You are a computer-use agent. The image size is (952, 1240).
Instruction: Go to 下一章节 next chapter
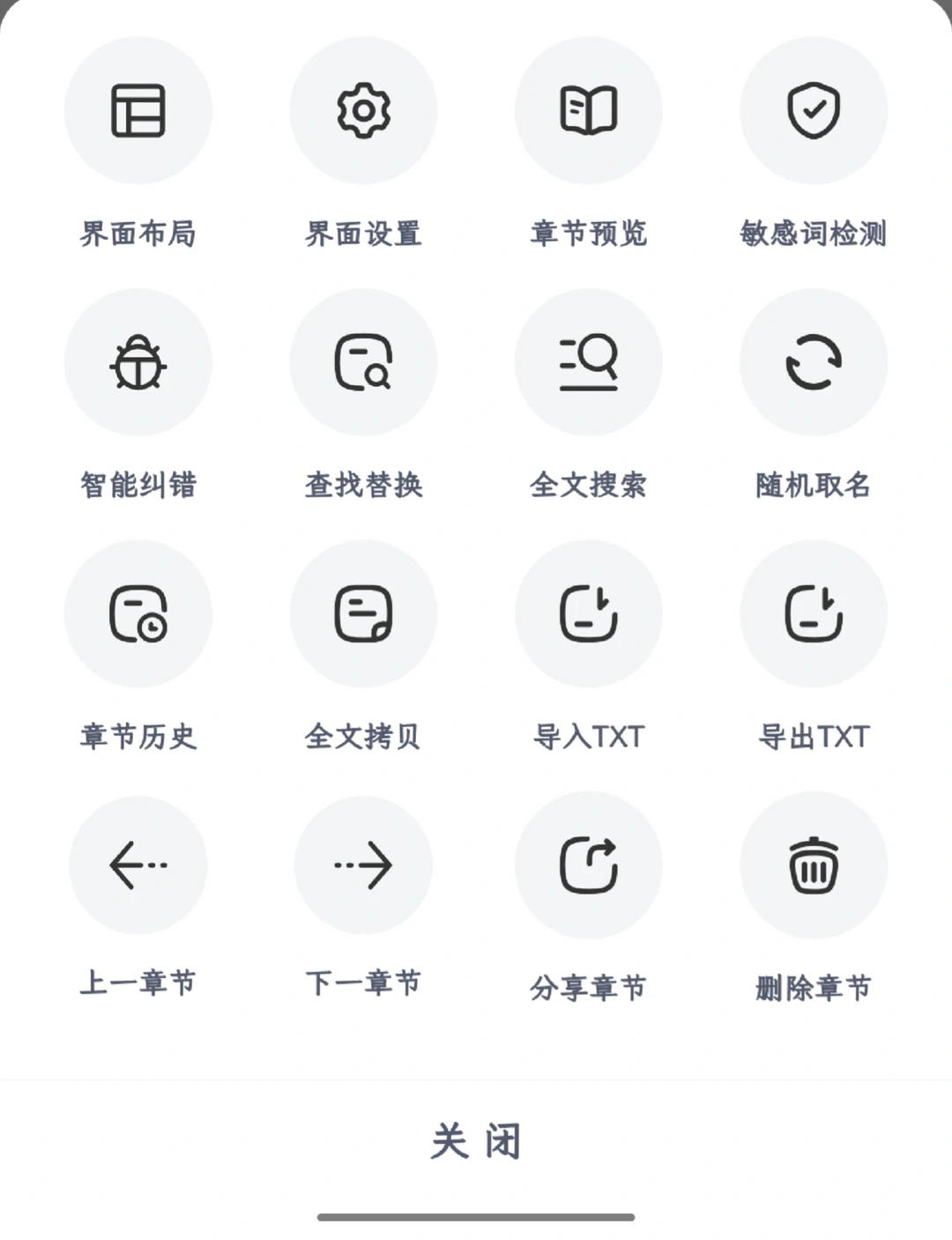(x=363, y=866)
